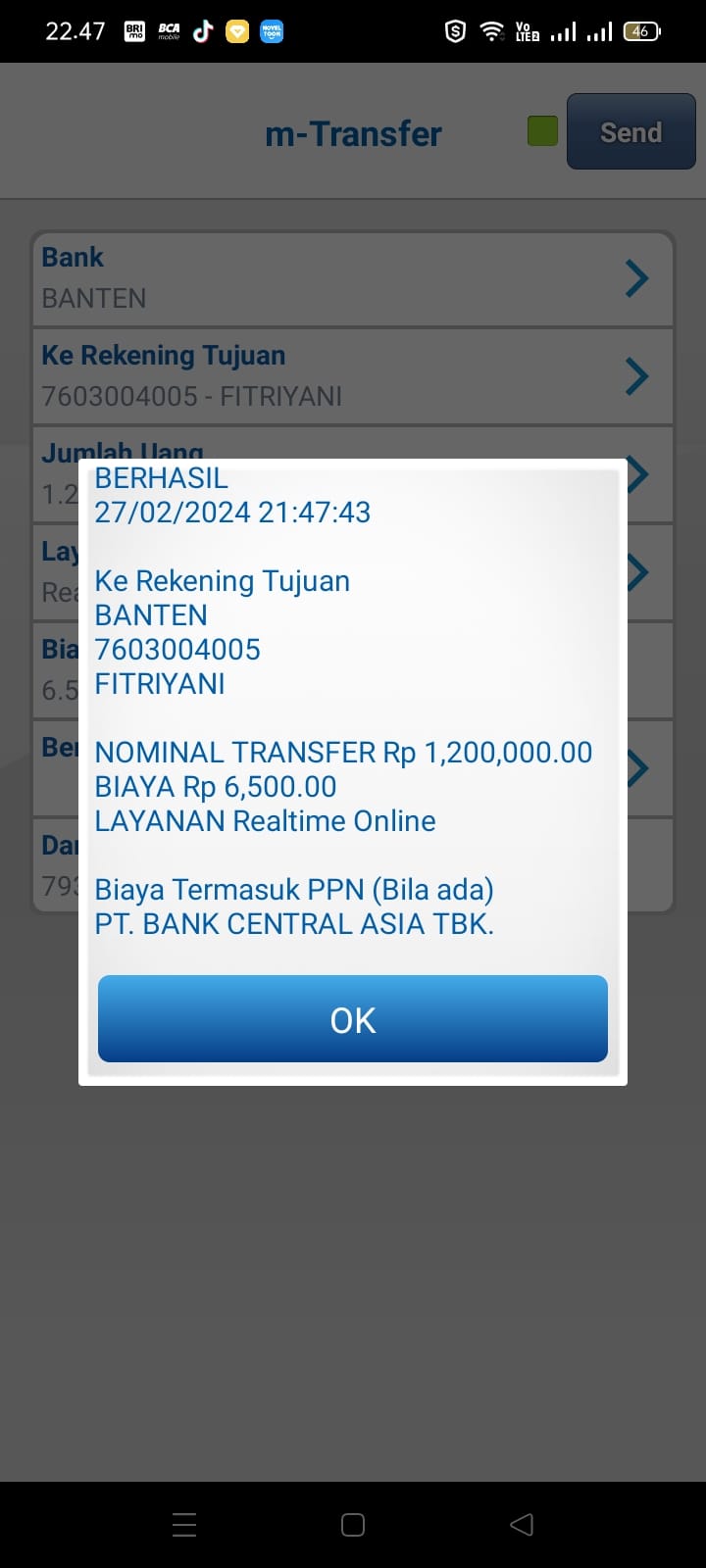The width and height of the screenshot is (706, 1568).
Task: Tap the yellow heart notification toggle icon
Action: (236, 30)
